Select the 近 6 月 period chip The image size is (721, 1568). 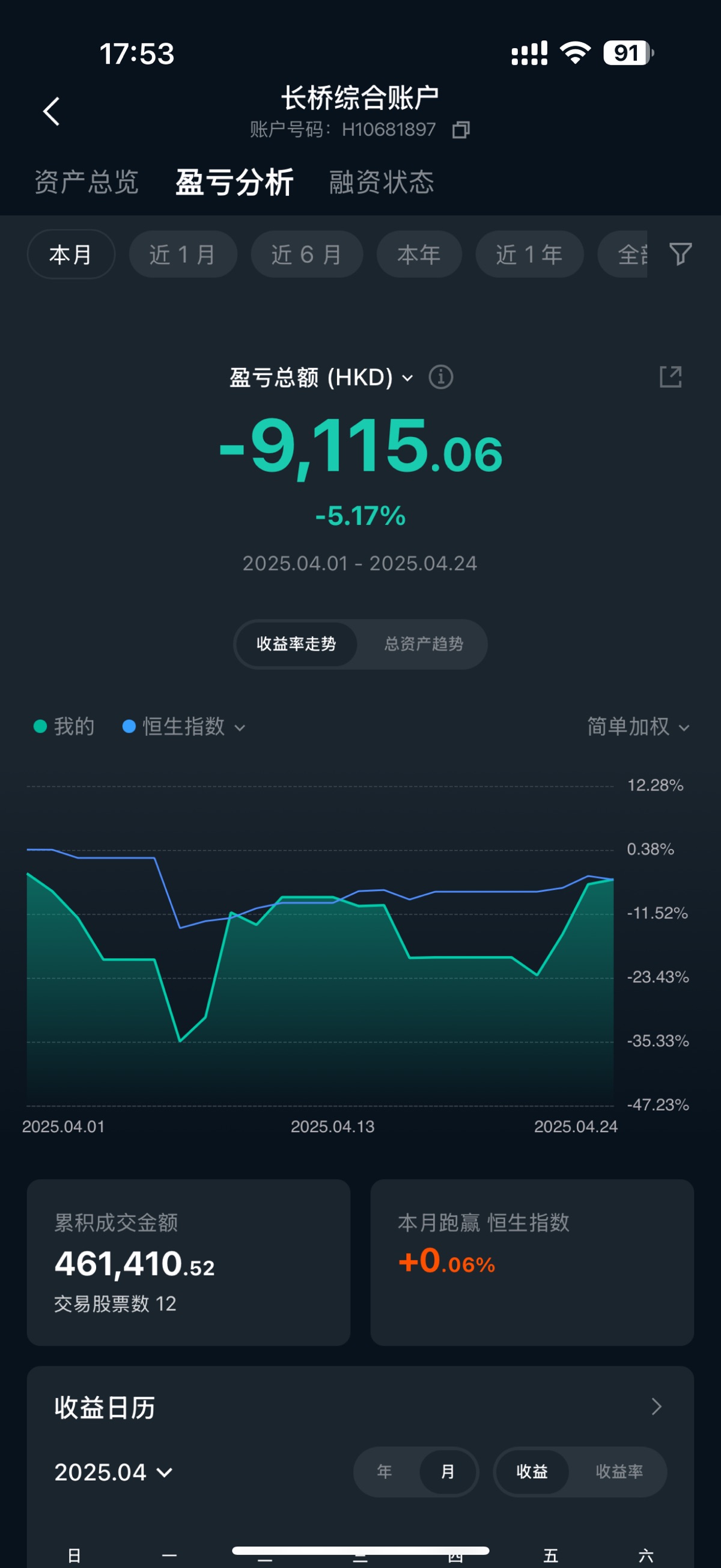(306, 254)
